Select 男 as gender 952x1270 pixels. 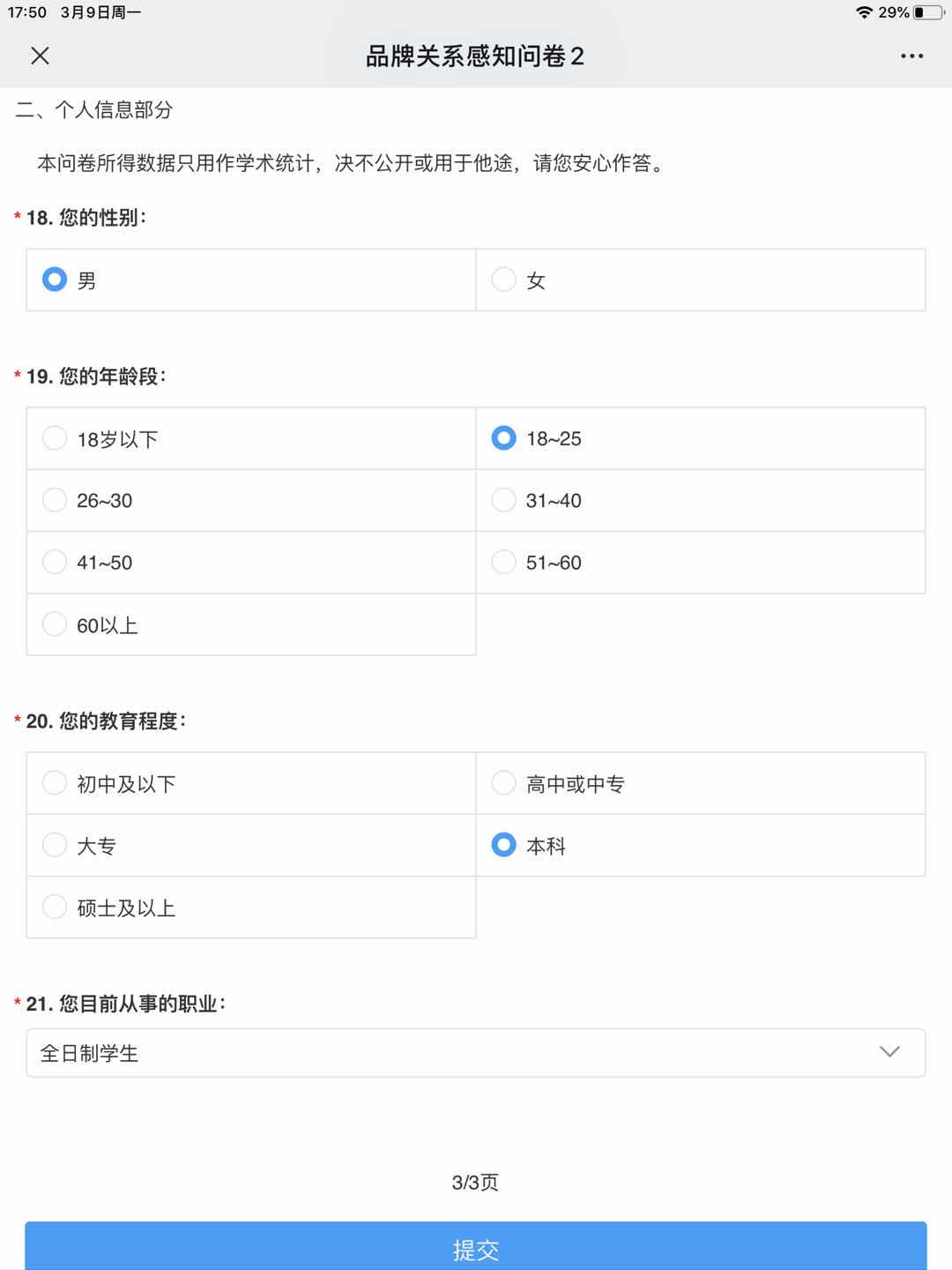click(x=56, y=280)
